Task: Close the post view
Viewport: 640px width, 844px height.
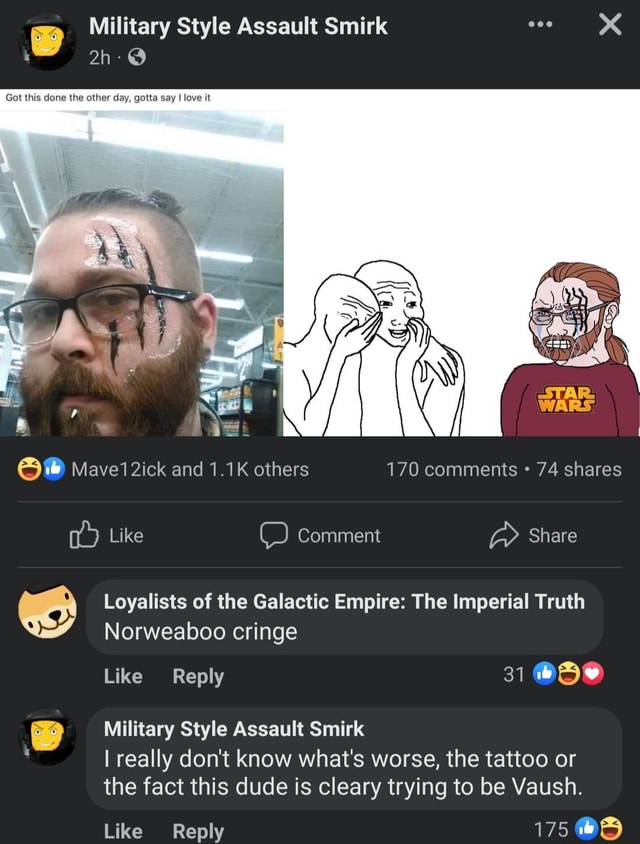Action: pos(609,26)
